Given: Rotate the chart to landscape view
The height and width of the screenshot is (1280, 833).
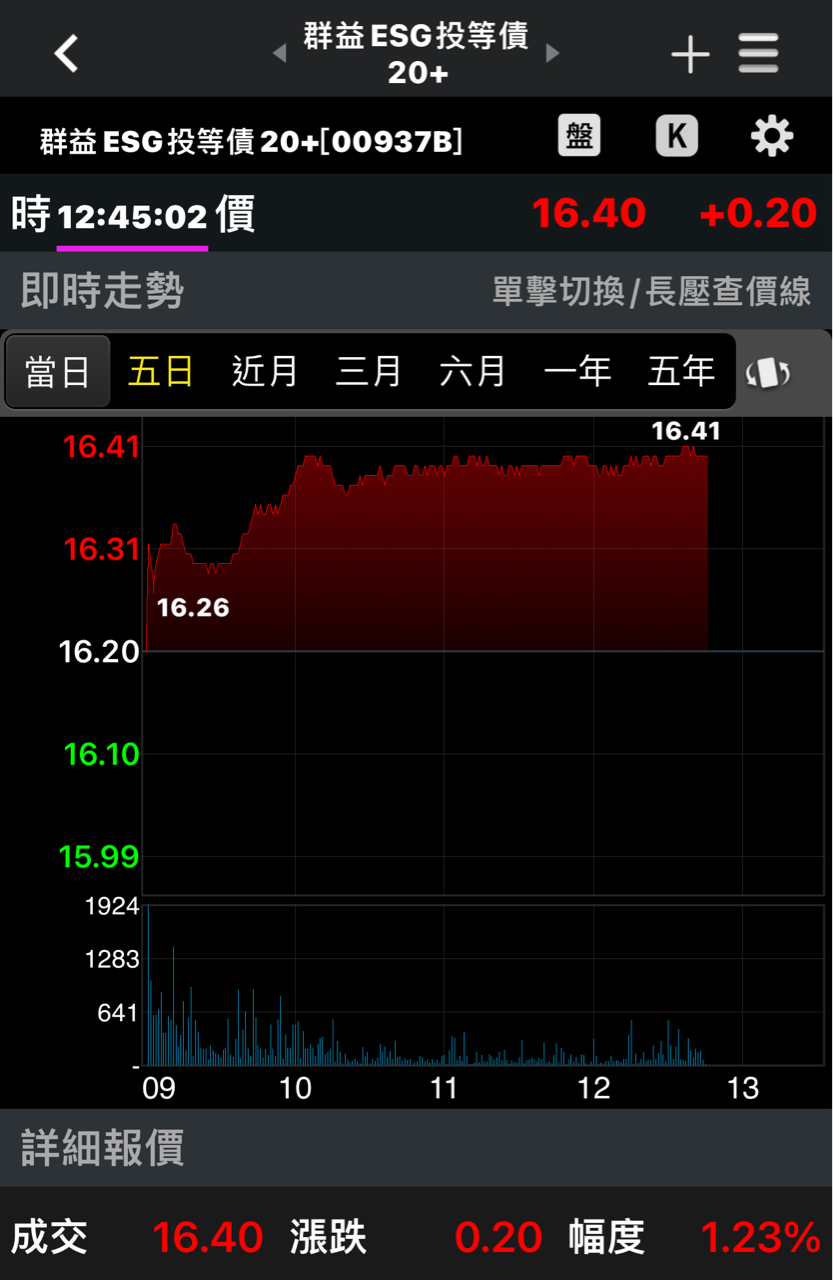Looking at the screenshot, I should tap(768, 373).
